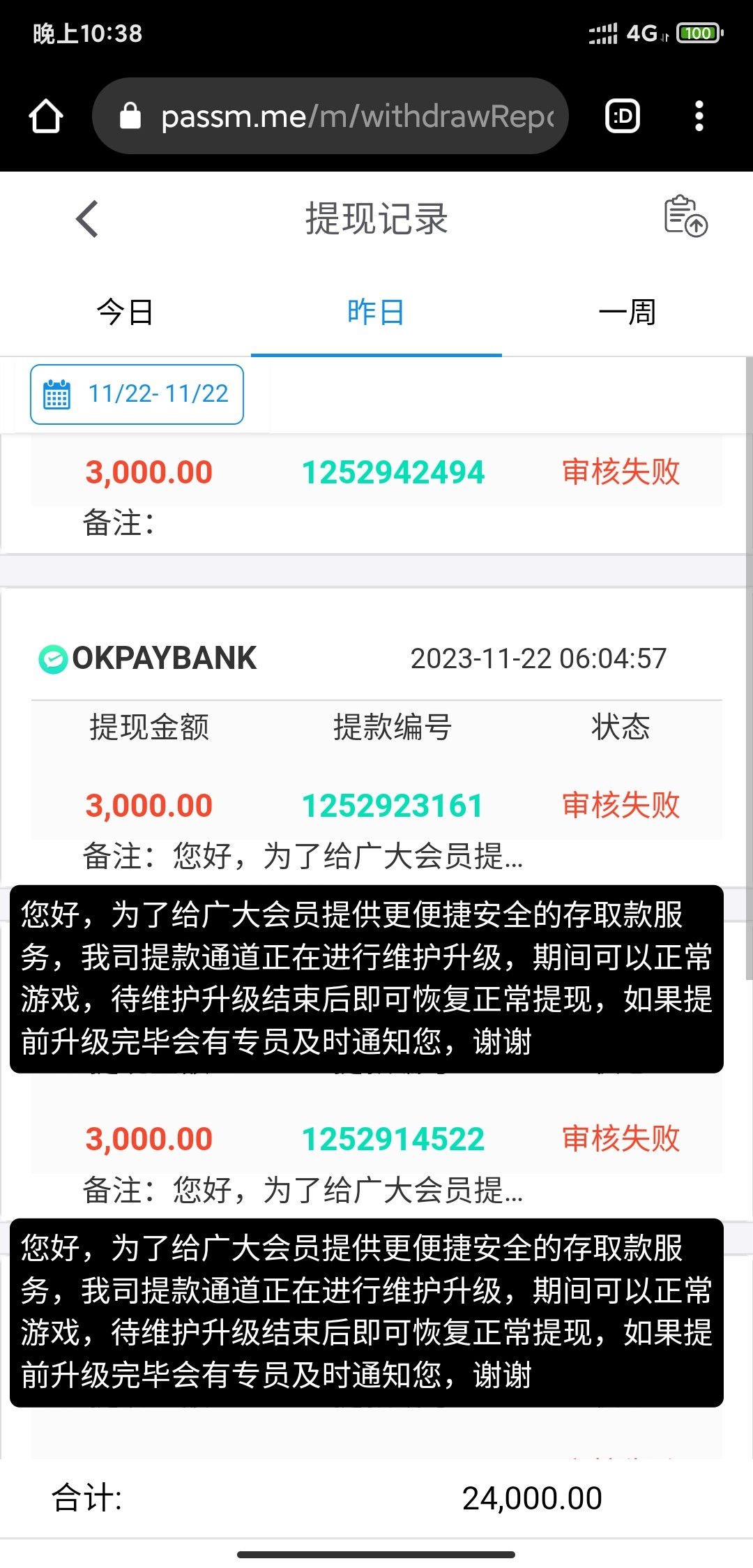
Task: Open the browser three-dot overflow menu
Action: click(x=699, y=116)
